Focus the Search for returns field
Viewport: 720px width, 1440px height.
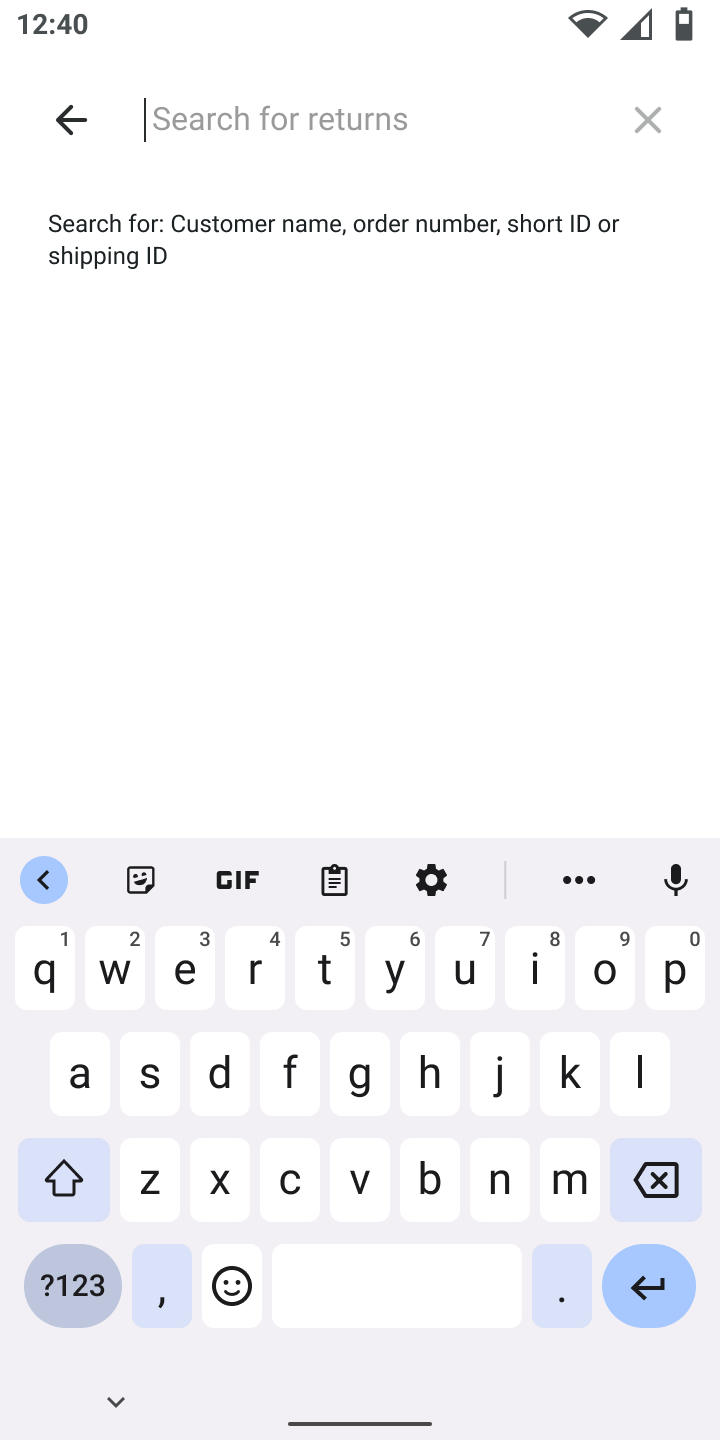pyautogui.click(x=380, y=120)
